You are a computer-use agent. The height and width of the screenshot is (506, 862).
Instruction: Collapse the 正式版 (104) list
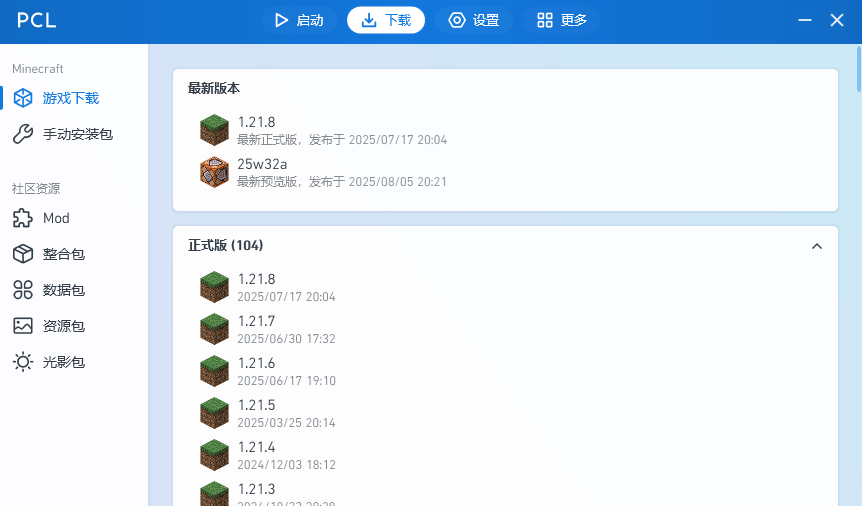click(x=816, y=246)
